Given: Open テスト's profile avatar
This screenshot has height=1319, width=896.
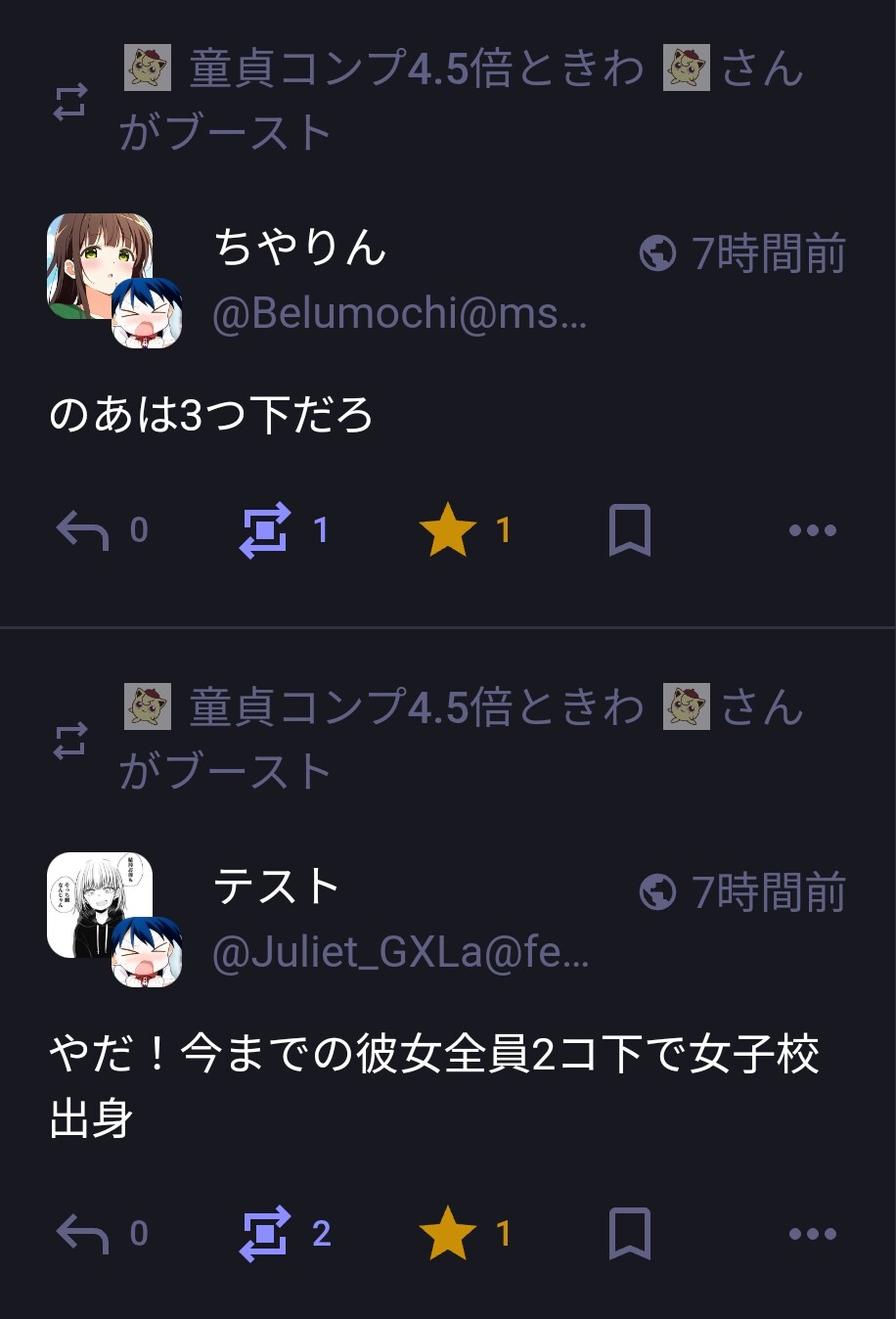Looking at the screenshot, I should click(x=101, y=905).
